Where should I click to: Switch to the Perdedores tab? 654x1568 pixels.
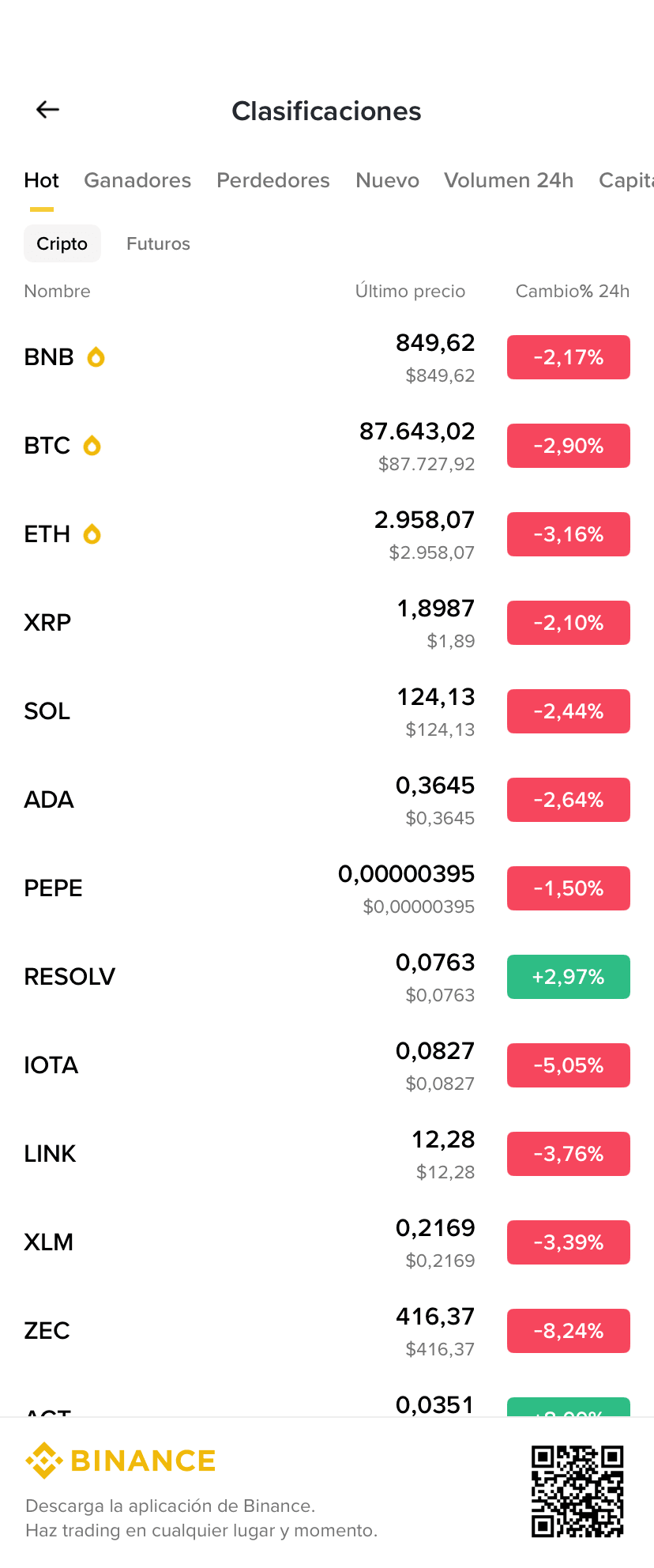[x=273, y=181]
